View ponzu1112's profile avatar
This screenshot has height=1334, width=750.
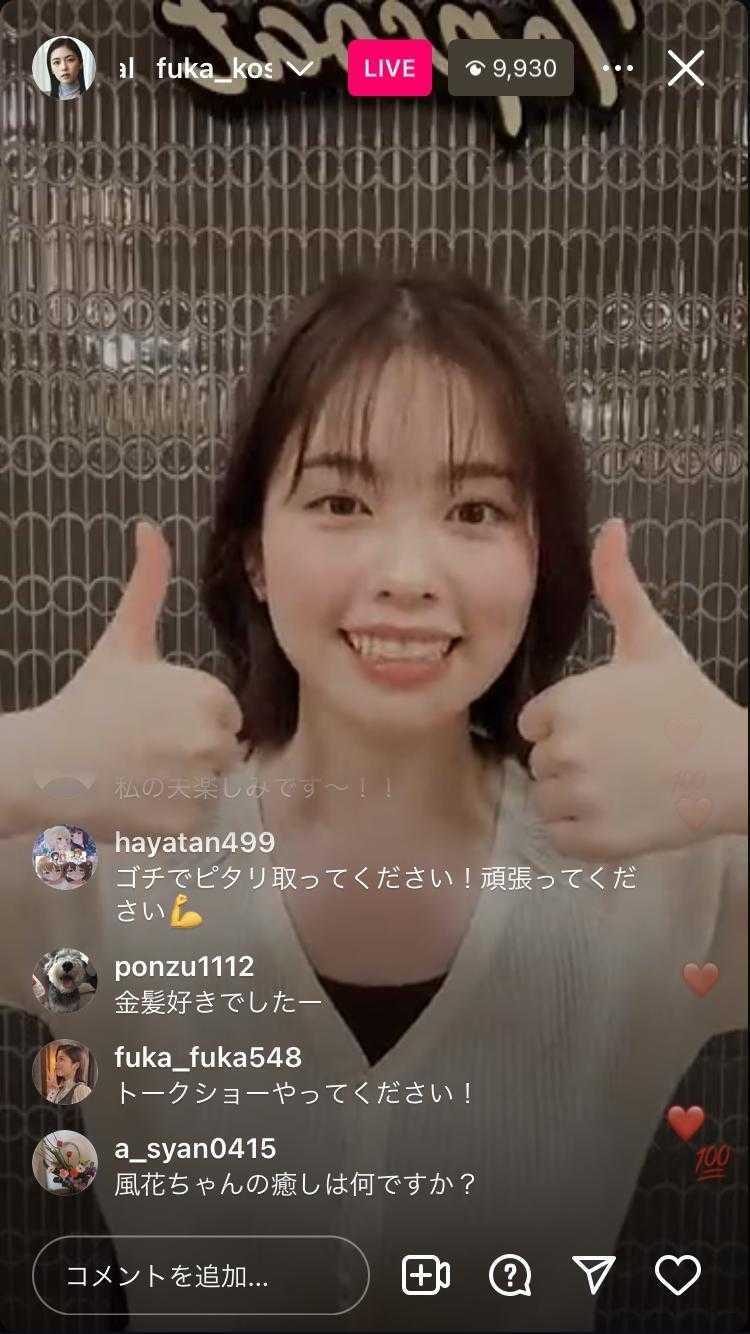pyautogui.click(x=65, y=980)
